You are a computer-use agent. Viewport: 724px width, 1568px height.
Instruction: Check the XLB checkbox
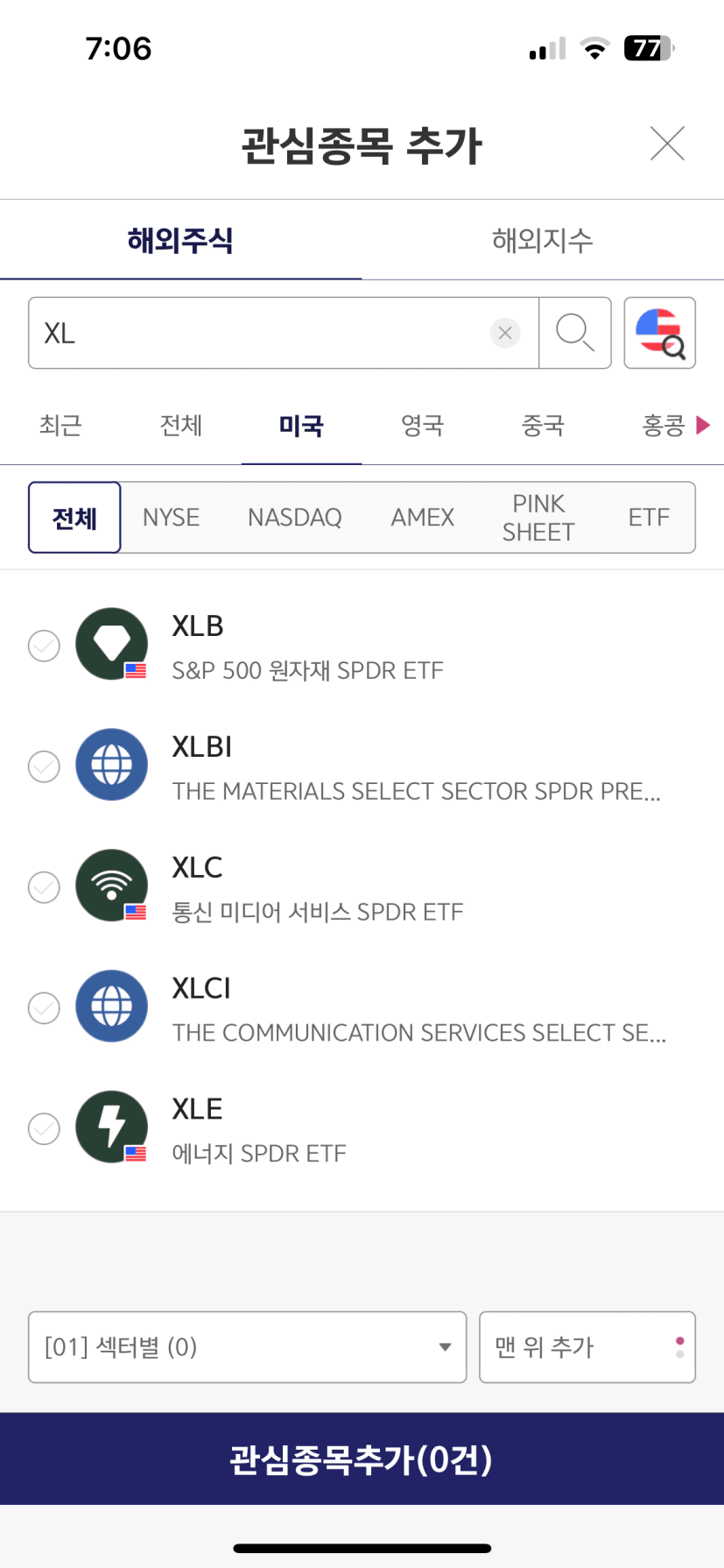tap(44, 646)
